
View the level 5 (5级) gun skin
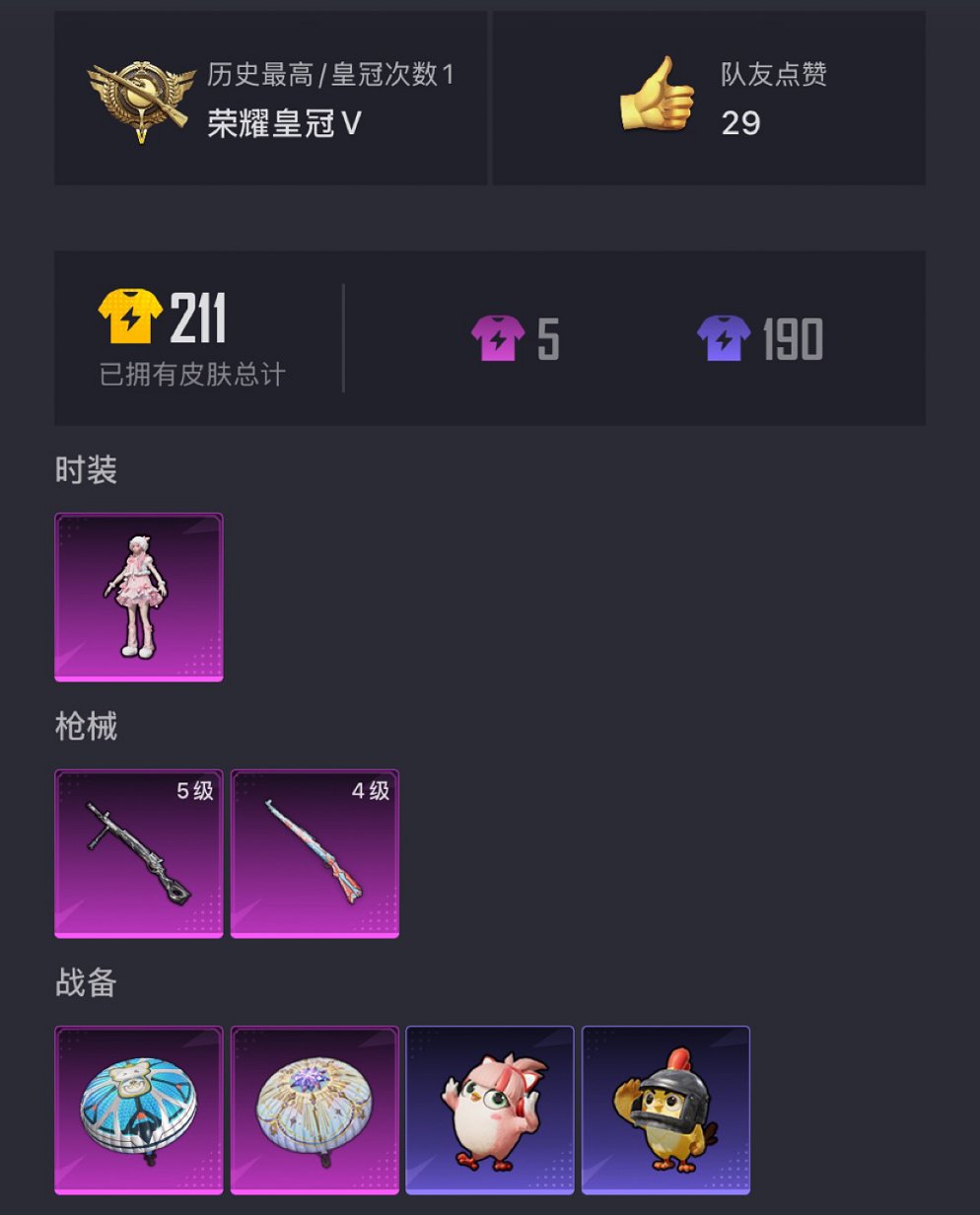pos(139,853)
